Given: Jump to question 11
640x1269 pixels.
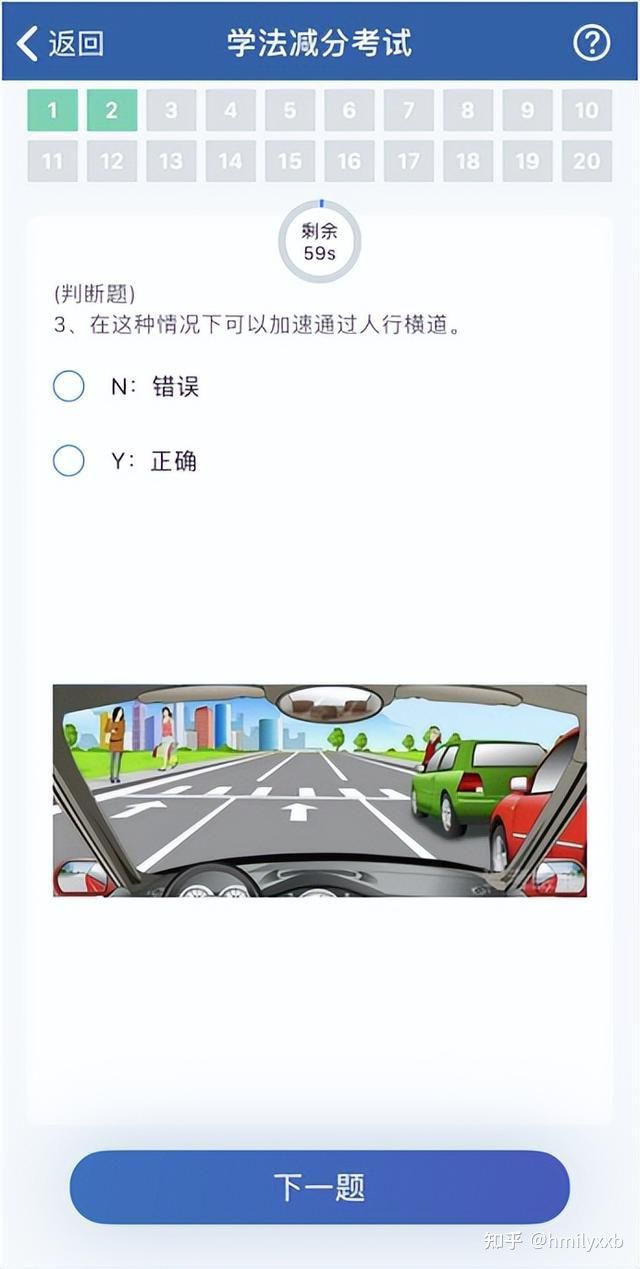Looking at the screenshot, I should 52,161.
